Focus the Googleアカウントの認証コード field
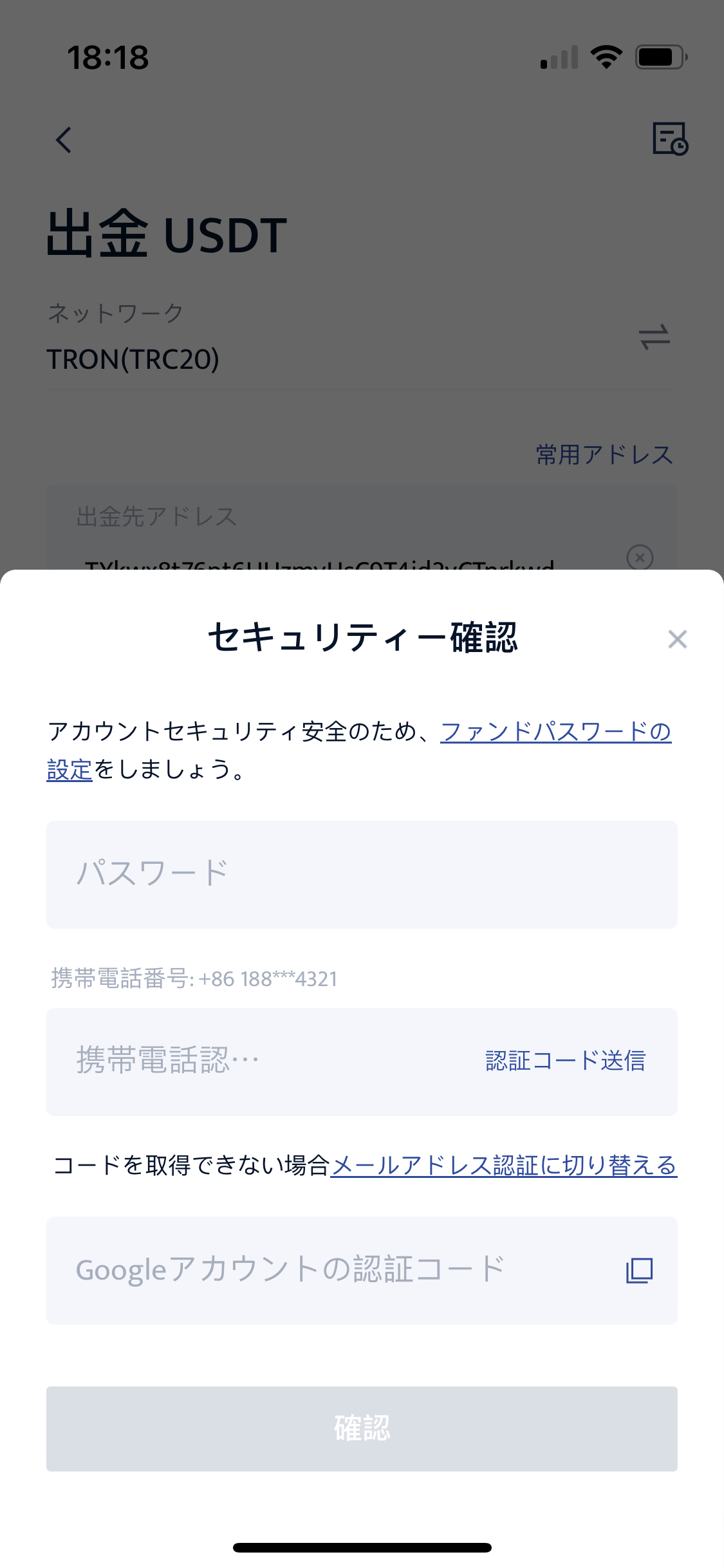724x1568 pixels. pos(322,1270)
